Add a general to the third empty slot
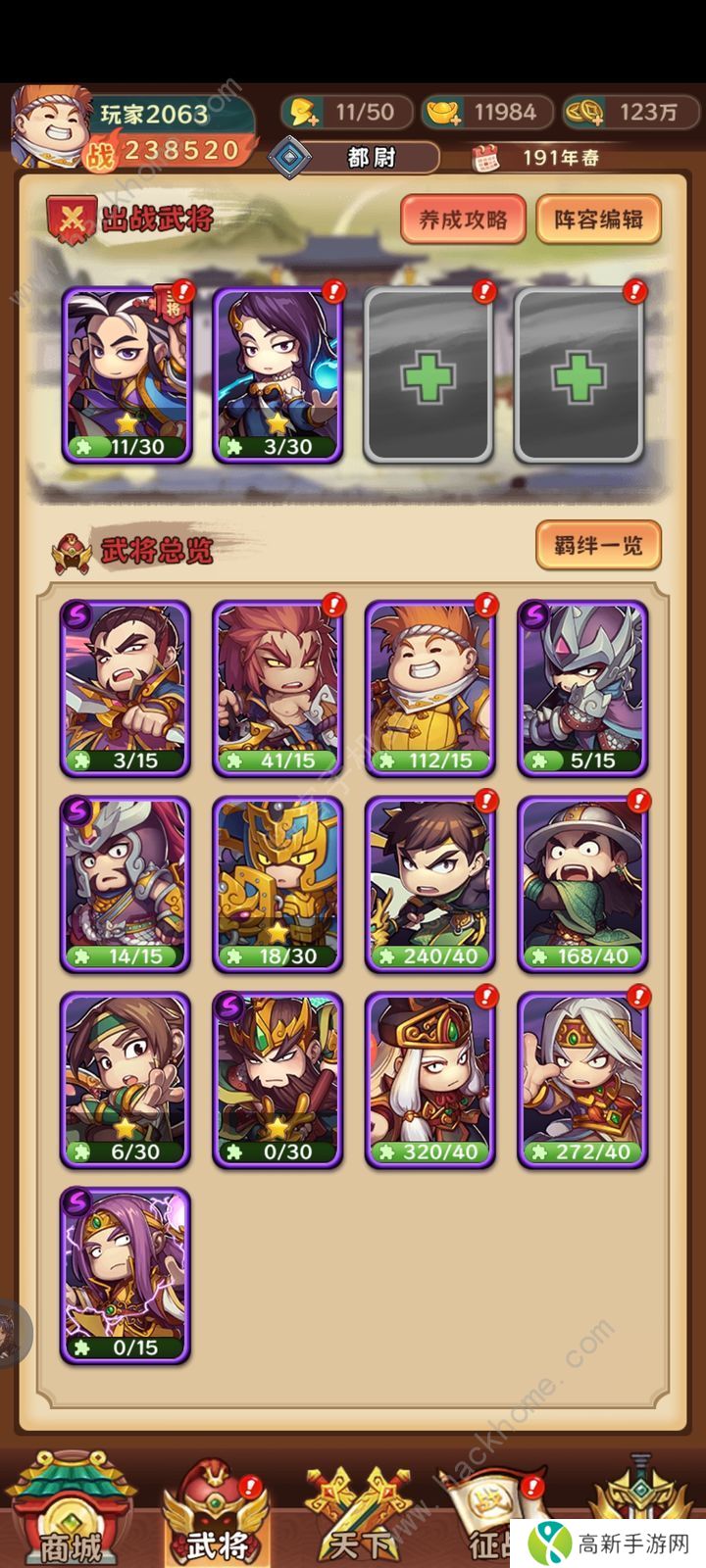The width and height of the screenshot is (706, 1568). [x=428, y=374]
